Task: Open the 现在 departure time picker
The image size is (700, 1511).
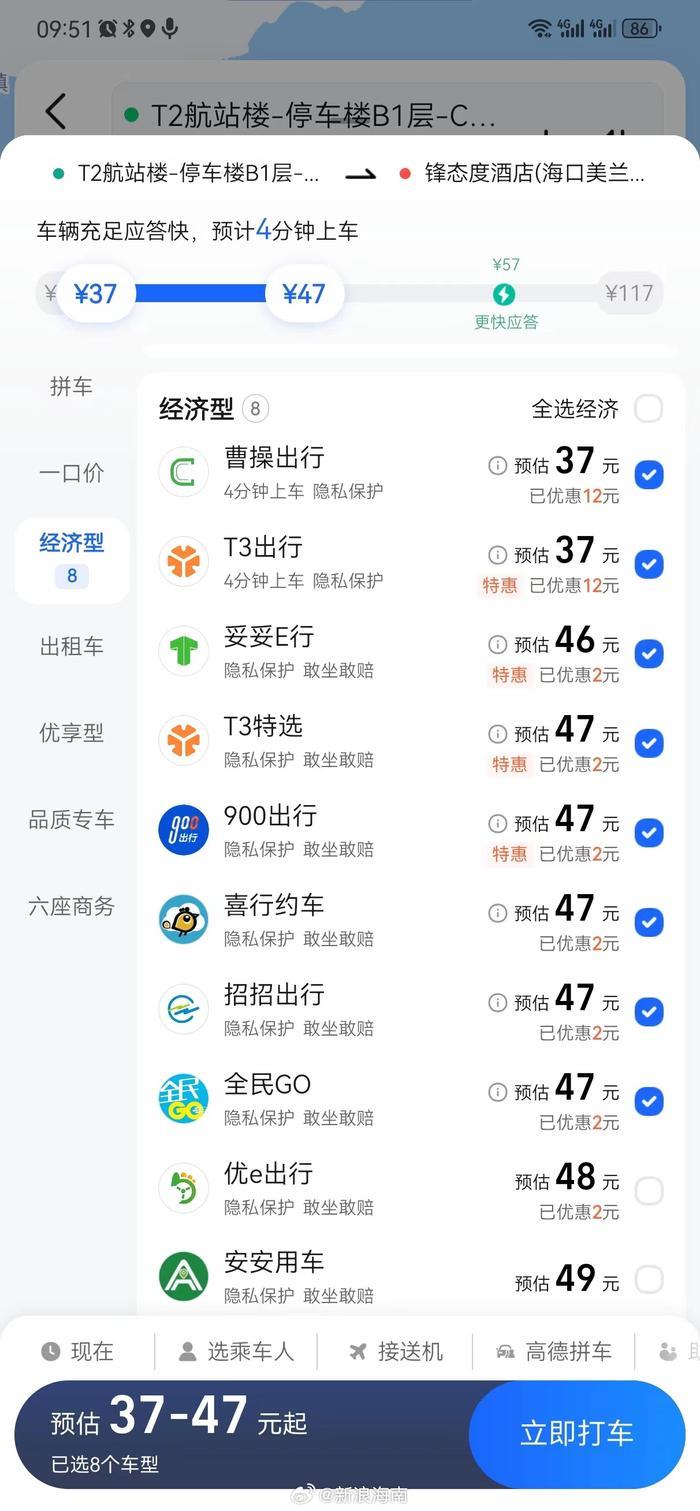Action: point(78,1352)
